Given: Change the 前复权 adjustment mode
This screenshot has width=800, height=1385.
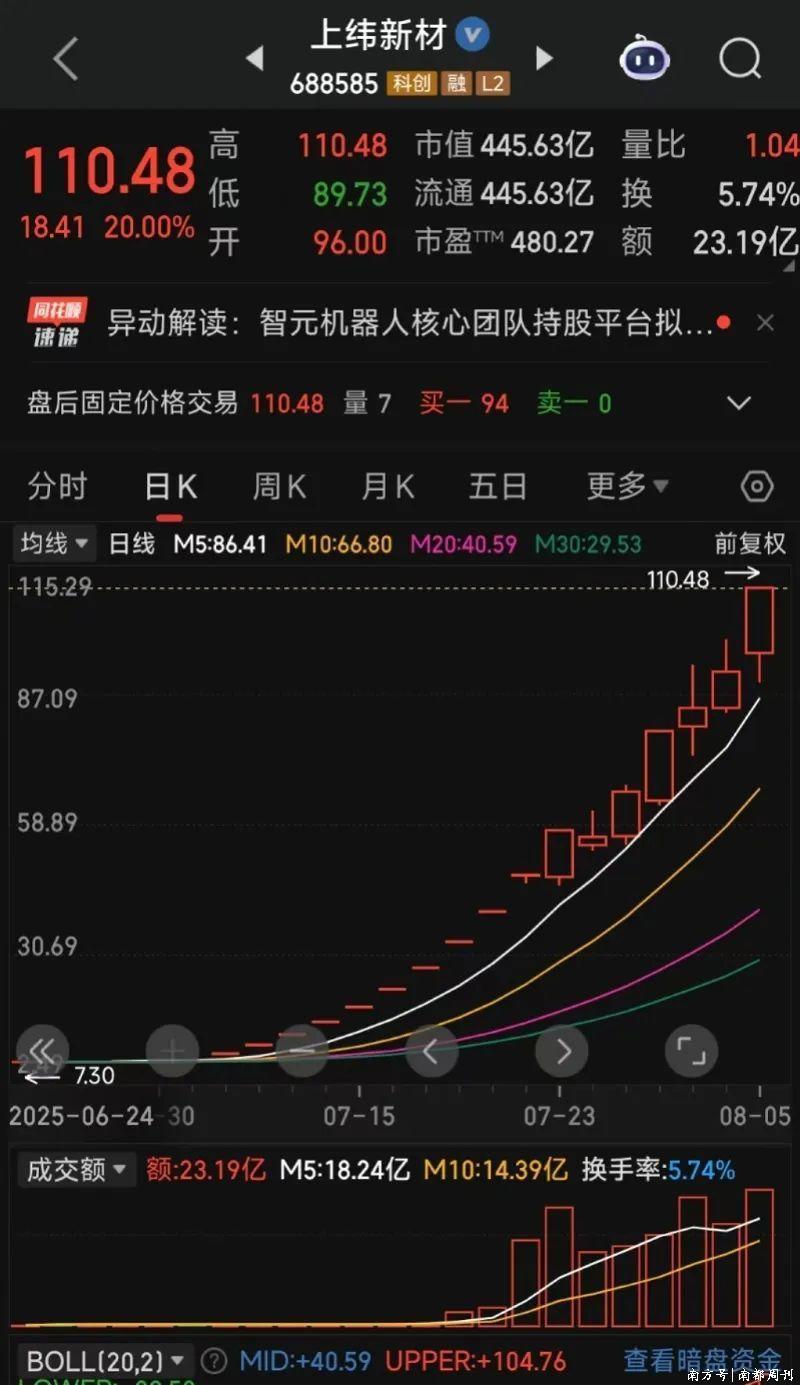Looking at the screenshot, I should [750, 544].
